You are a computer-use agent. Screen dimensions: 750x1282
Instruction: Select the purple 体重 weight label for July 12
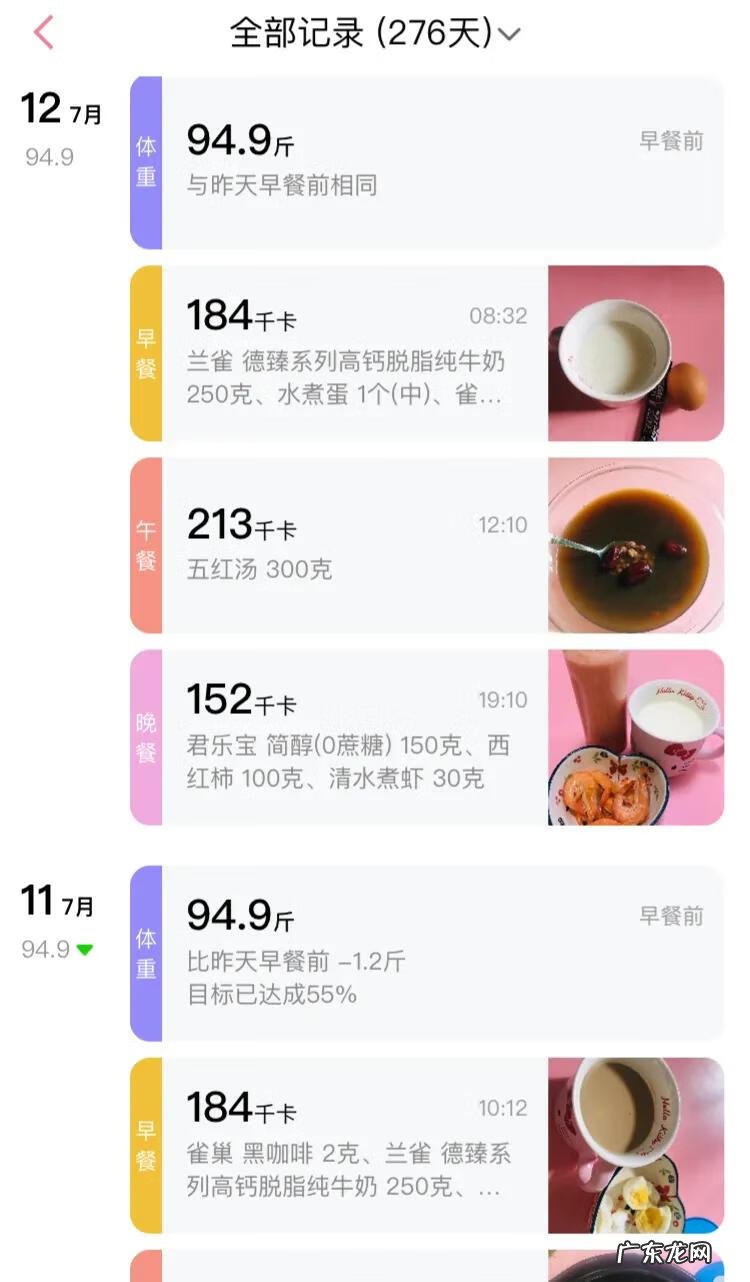pos(146,160)
